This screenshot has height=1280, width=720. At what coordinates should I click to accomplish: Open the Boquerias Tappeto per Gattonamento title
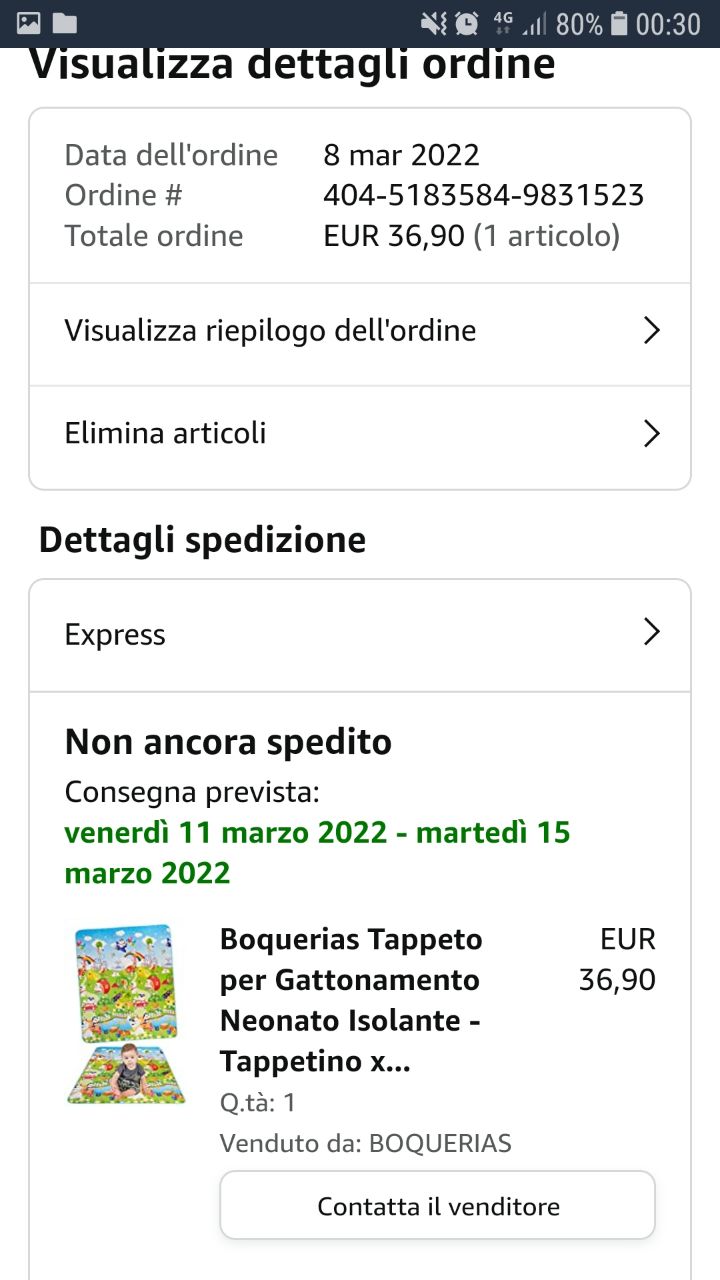click(351, 1000)
